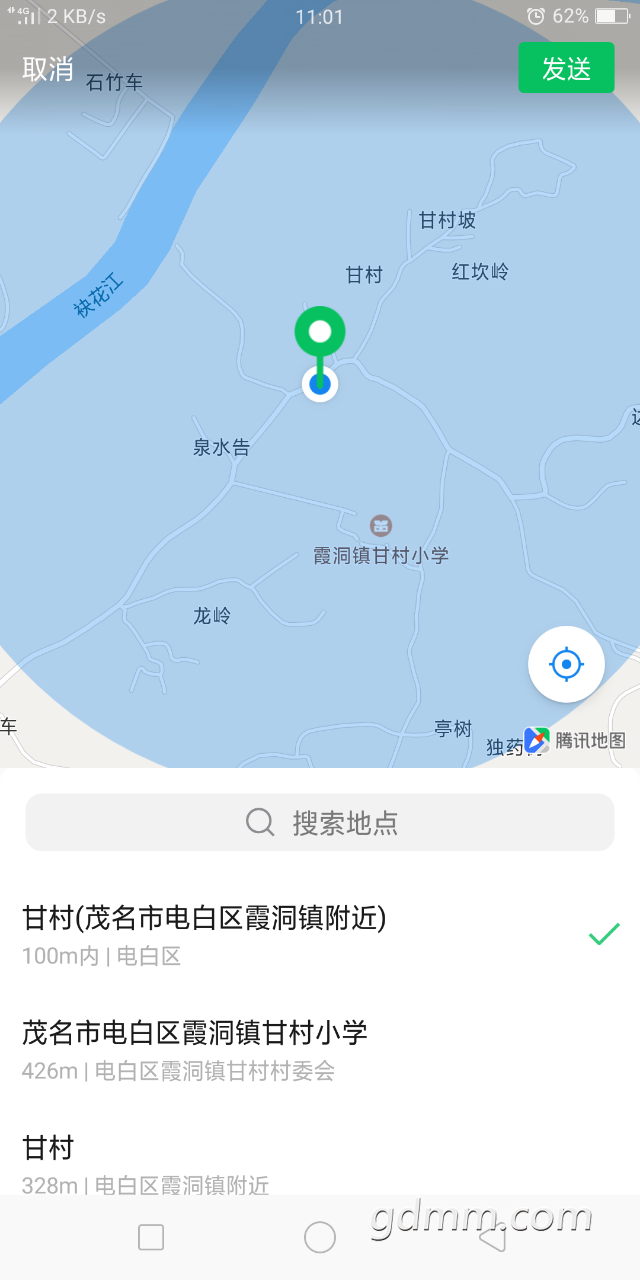Open the 搜索地点 search box
Screen dimensions: 640x1280
click(x=320, y=822)
